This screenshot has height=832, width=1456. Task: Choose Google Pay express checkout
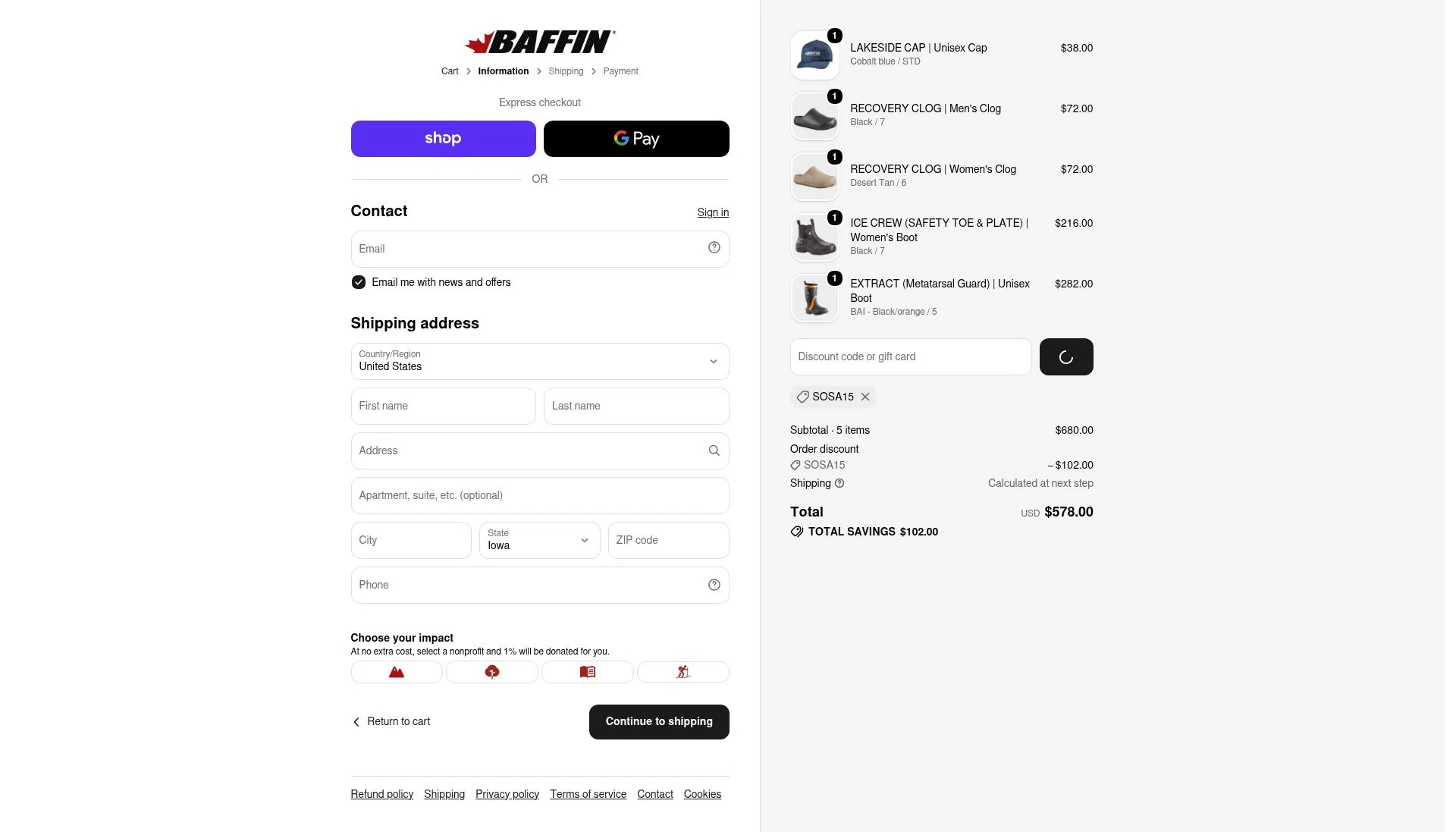pyautogui.click(x=636, y=139)
